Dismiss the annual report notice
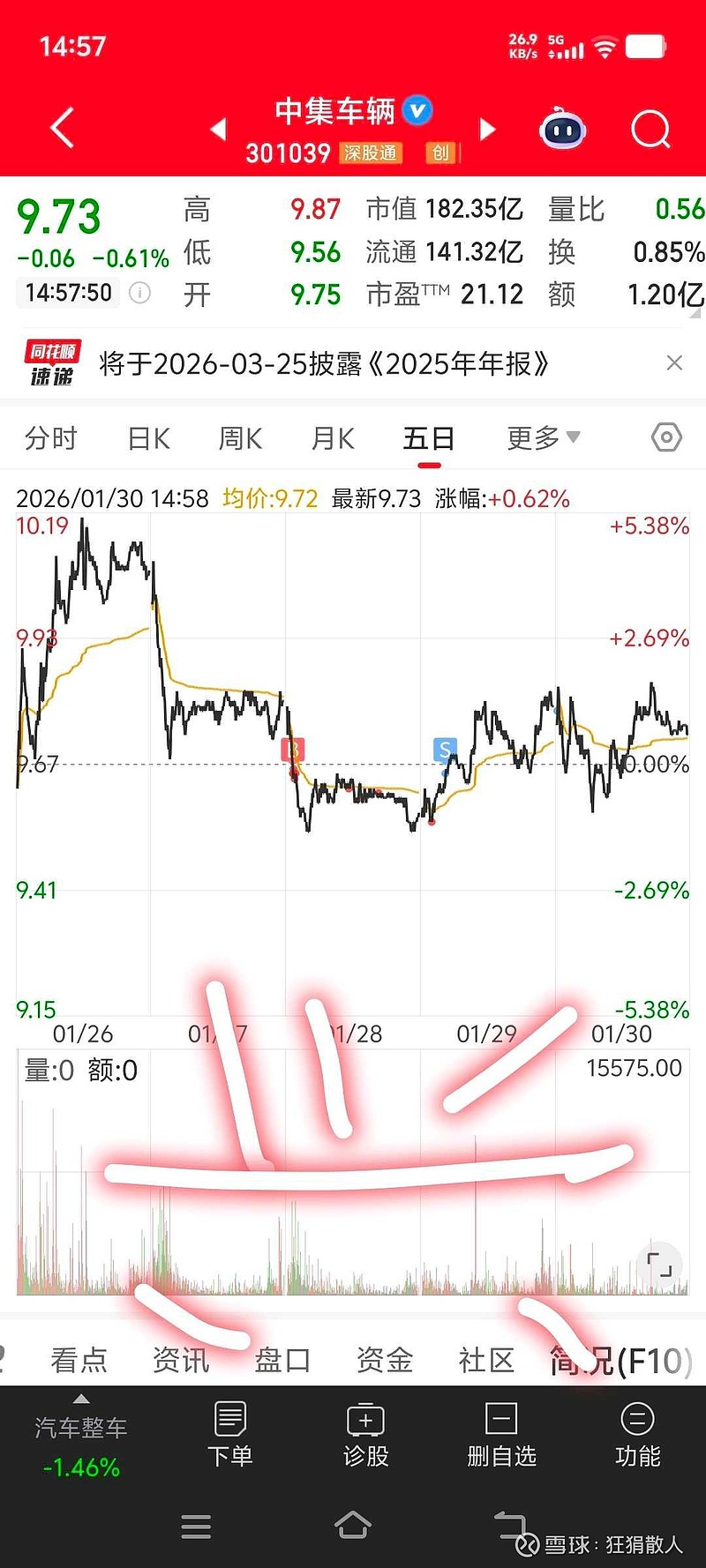 [x=674, y=362]
